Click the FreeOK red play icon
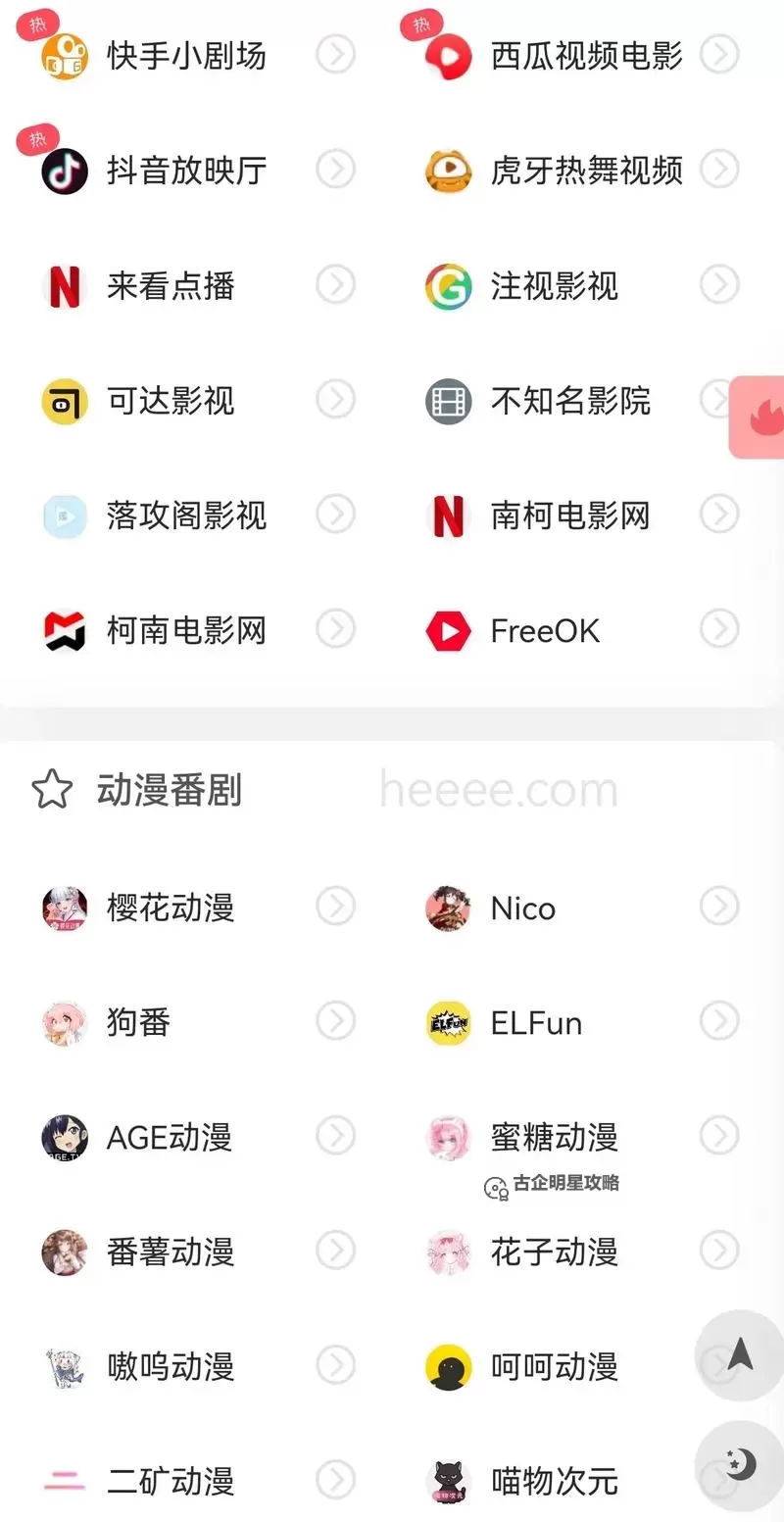Image resolution: width=784 pixels, height=1522 pixels. click(x=448, y=630)
